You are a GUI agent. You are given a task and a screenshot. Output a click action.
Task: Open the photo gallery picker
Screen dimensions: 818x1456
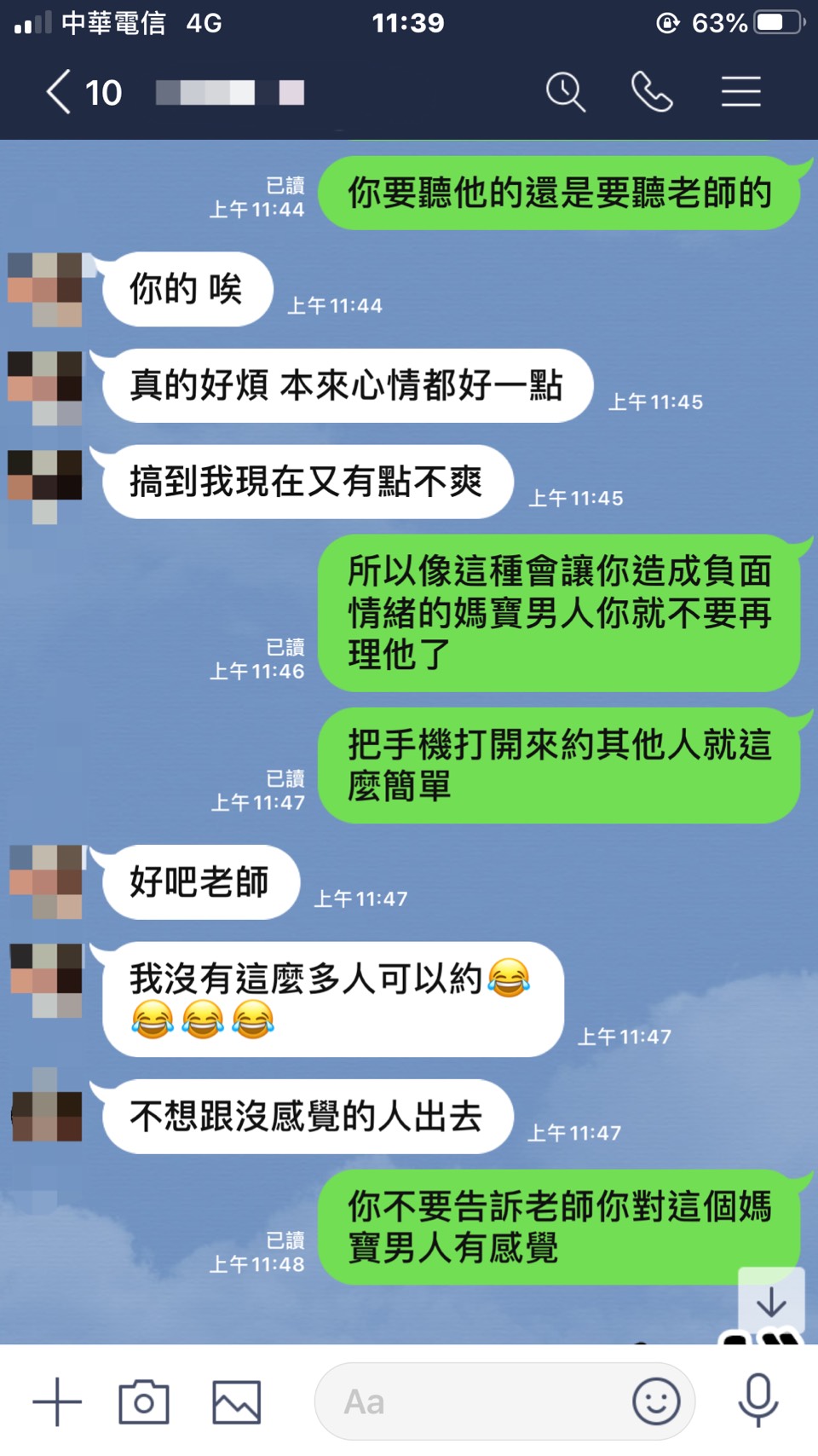pos(236,1401)
